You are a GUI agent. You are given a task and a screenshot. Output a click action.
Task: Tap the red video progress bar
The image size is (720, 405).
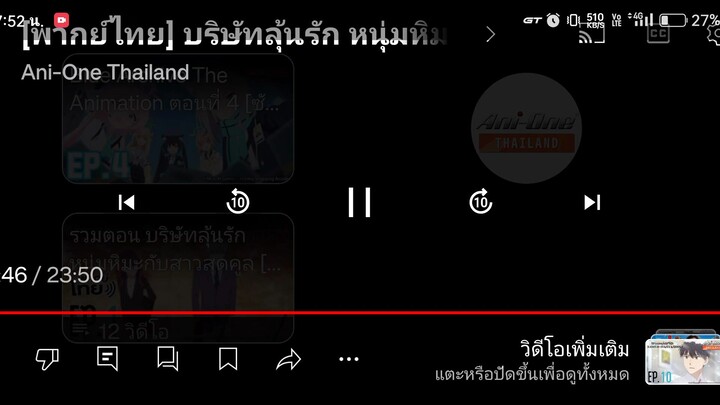pos(360,312)
